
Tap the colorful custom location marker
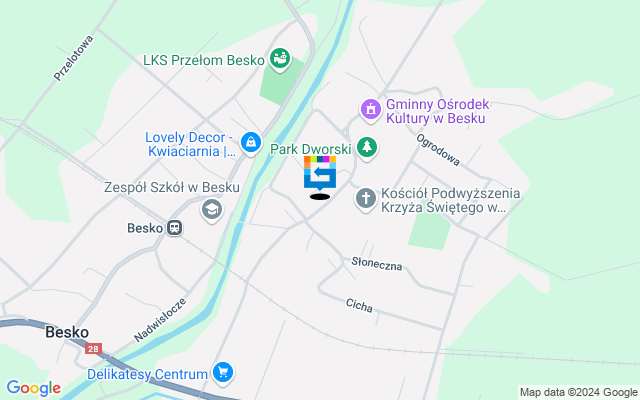(x=320, y=175)
